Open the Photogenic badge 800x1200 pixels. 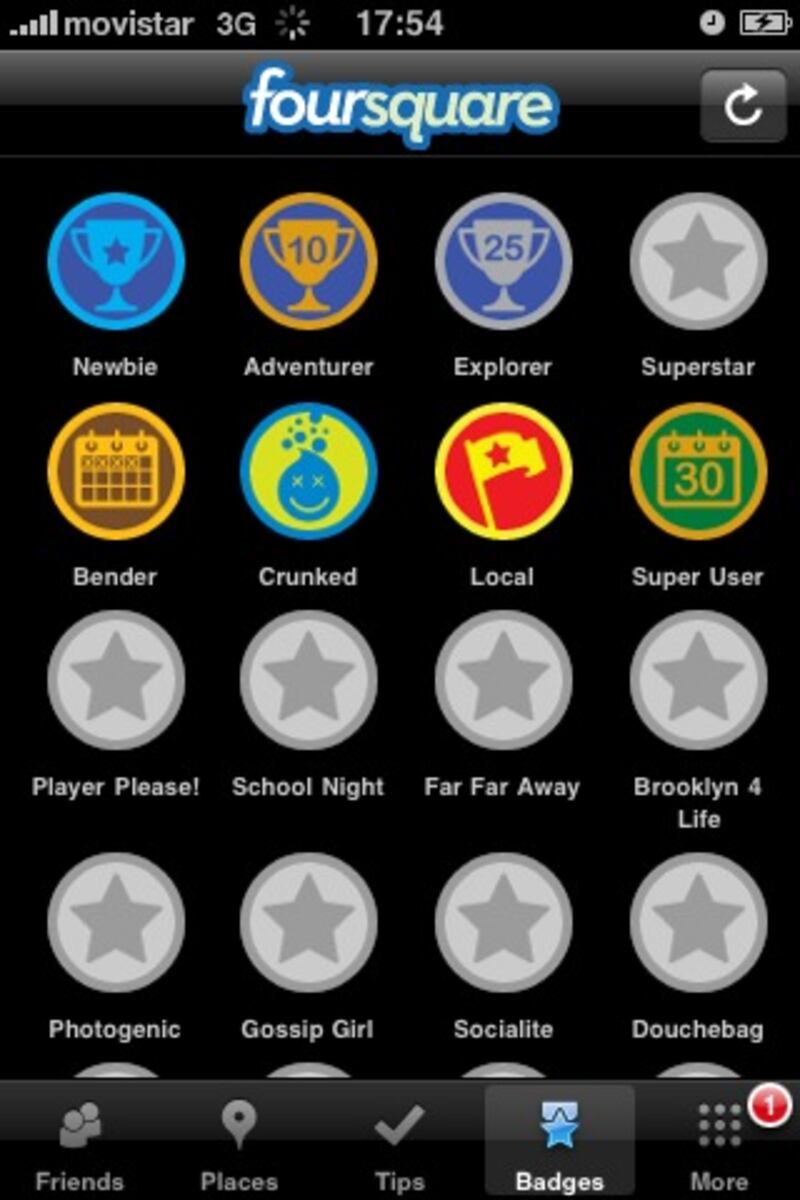pyautogui.click(x=116, y=922)
